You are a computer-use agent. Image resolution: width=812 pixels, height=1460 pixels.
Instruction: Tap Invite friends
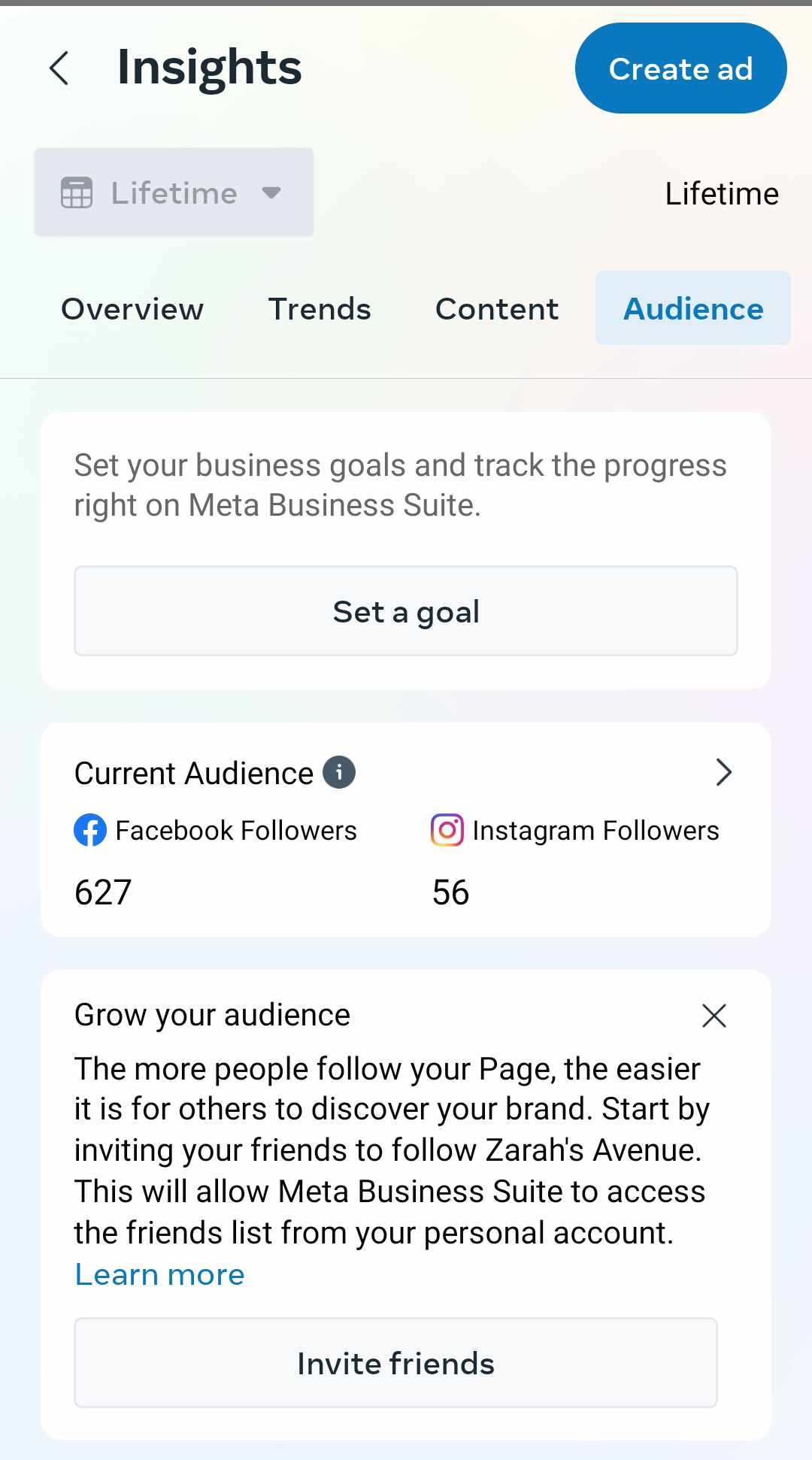point(395,1363)
